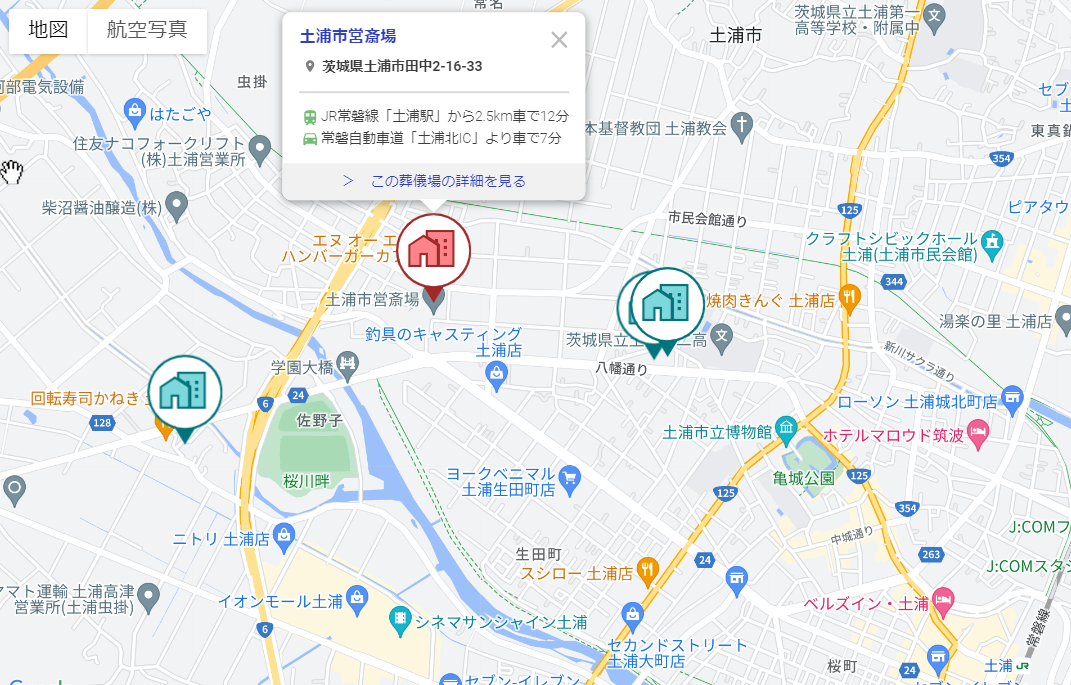
Task: Open the ホテルマロウド筑波 place pin
Action: (x=978, y=435)
